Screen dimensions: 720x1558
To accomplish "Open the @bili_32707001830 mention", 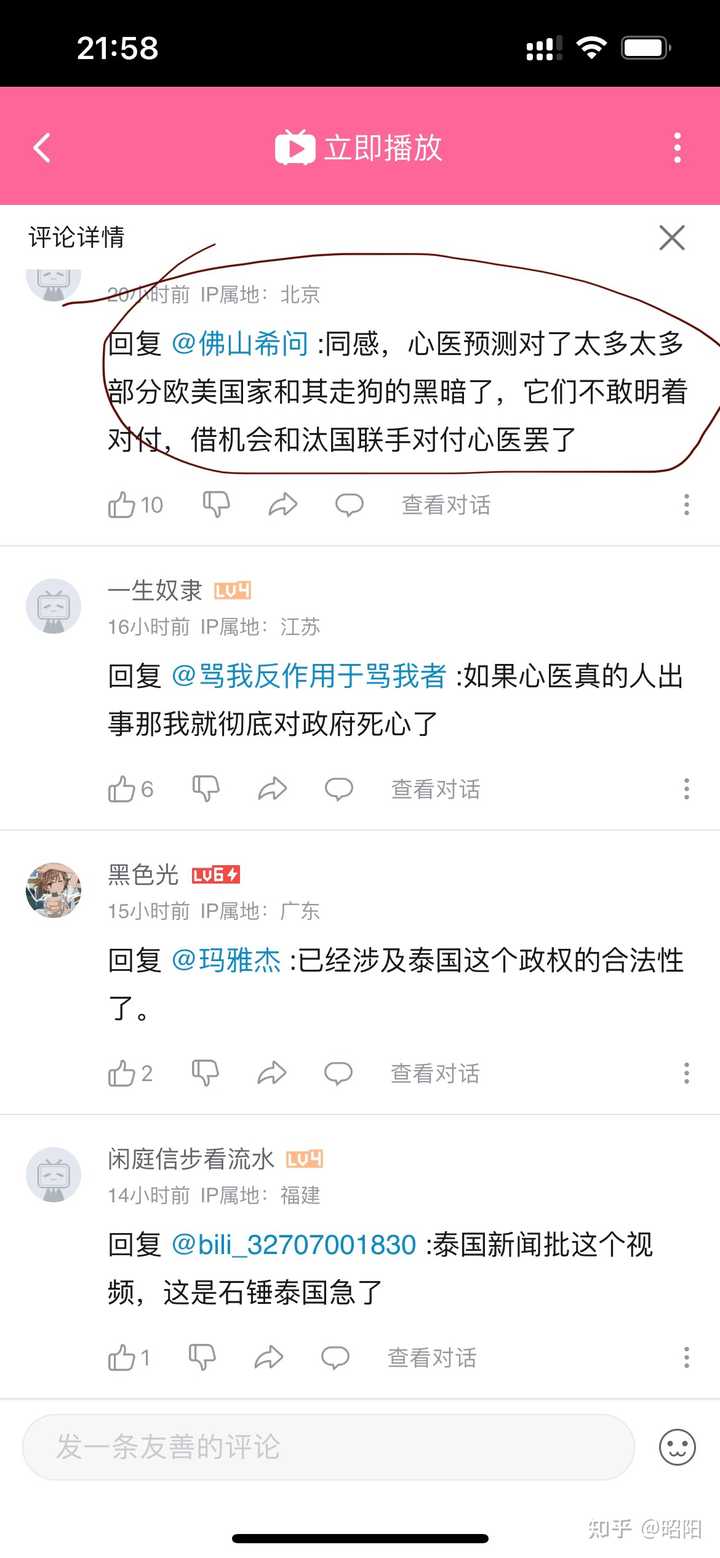I will [x=294, y=1245].
